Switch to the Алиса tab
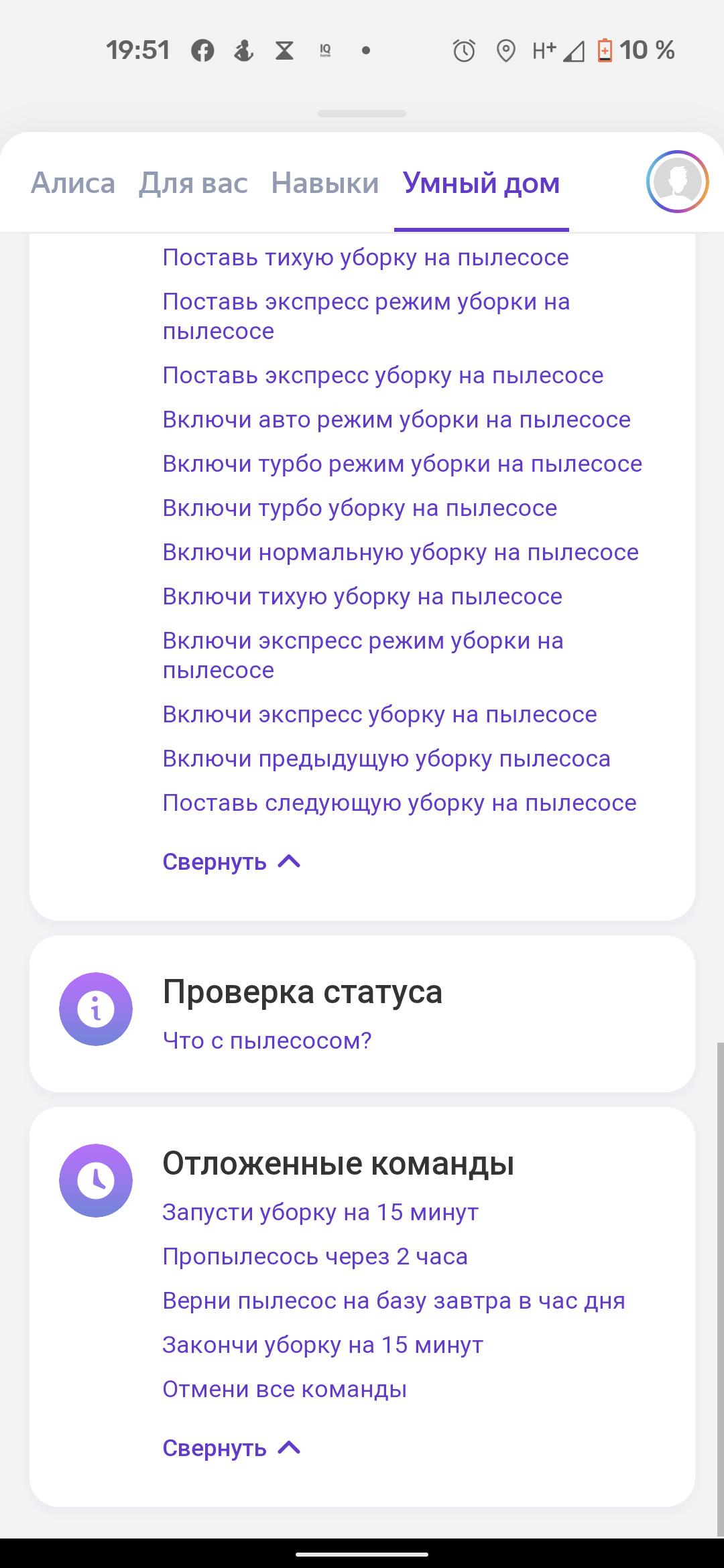 point(73,183)
